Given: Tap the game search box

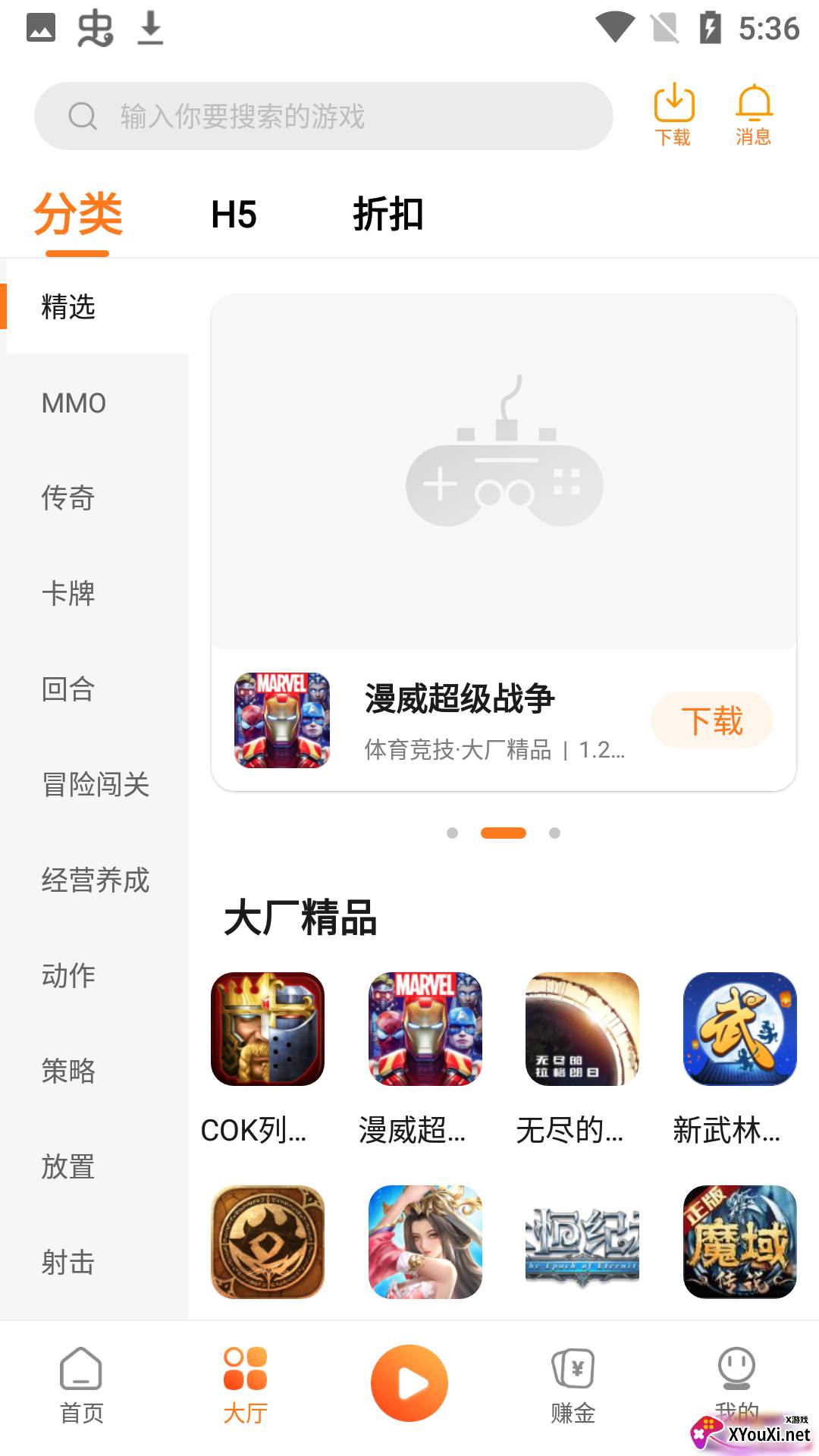Looking at the screenshot, I should point(323,116).
